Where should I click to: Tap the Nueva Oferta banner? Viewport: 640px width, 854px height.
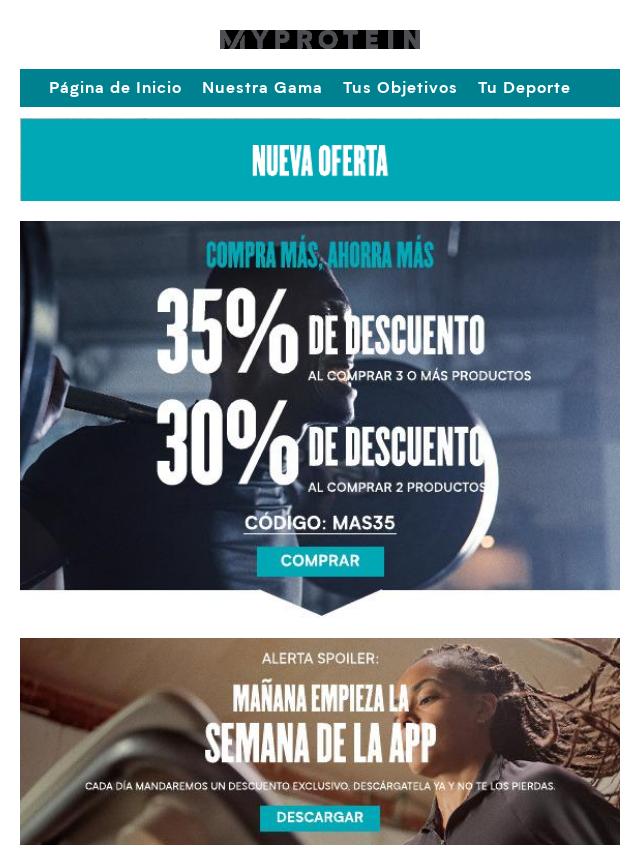[320, 160]
